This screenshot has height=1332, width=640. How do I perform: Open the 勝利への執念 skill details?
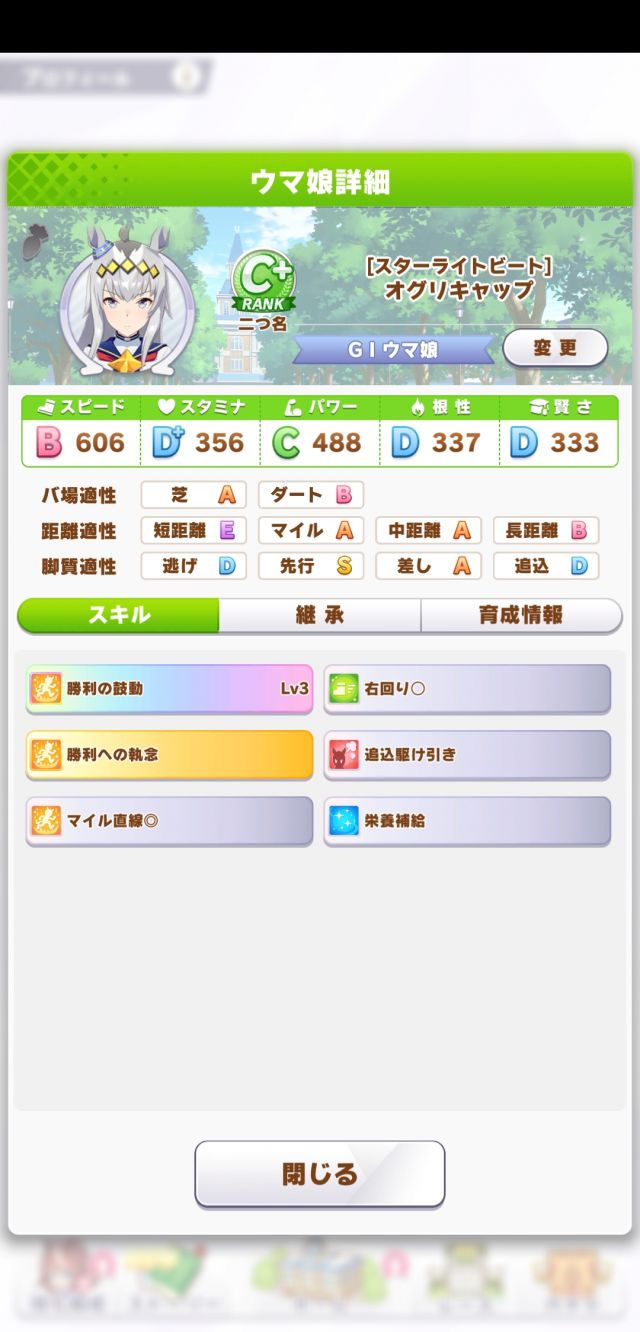click(x=169, y=755)
